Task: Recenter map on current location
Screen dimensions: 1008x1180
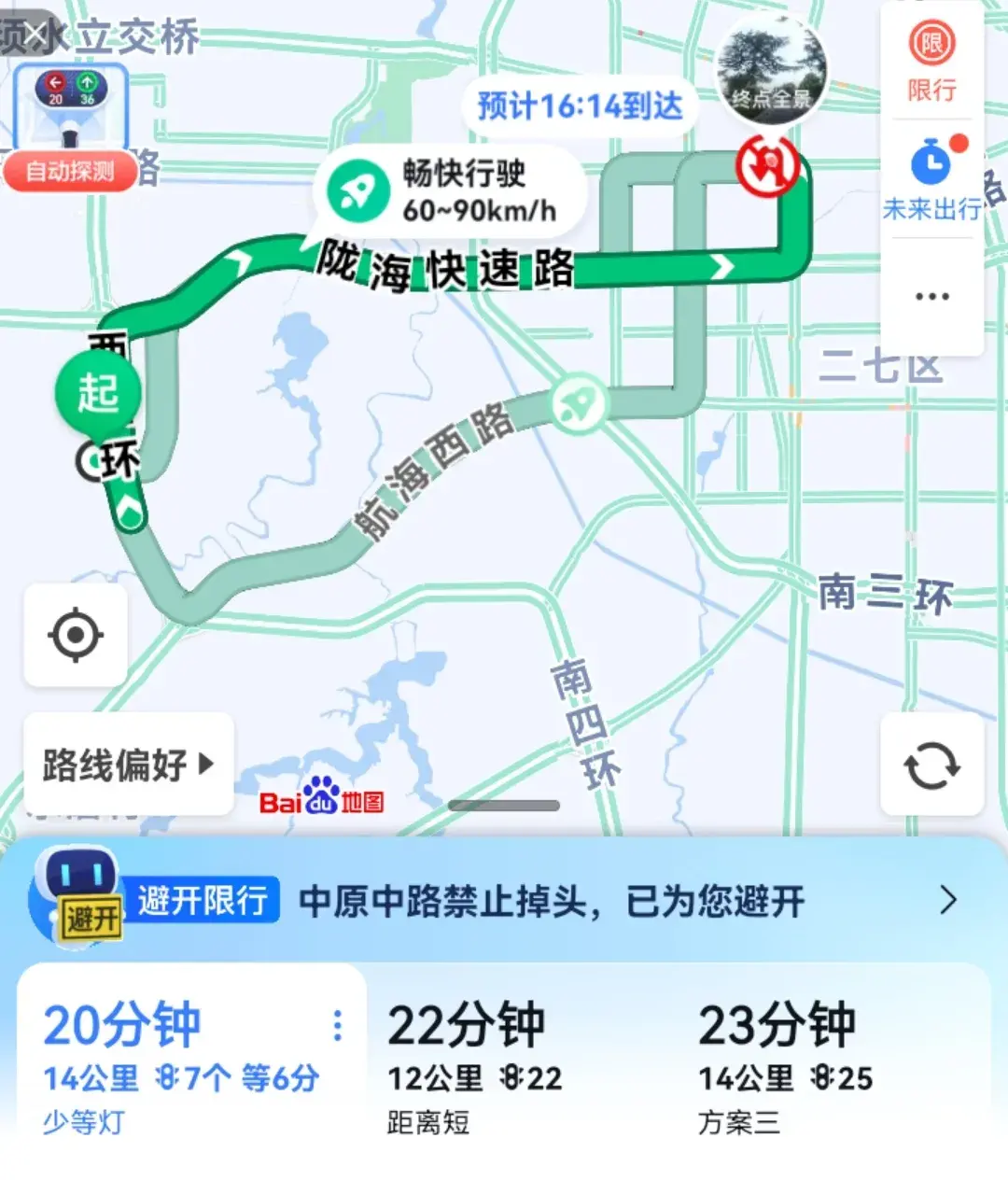Action: [x=76, y=636]
